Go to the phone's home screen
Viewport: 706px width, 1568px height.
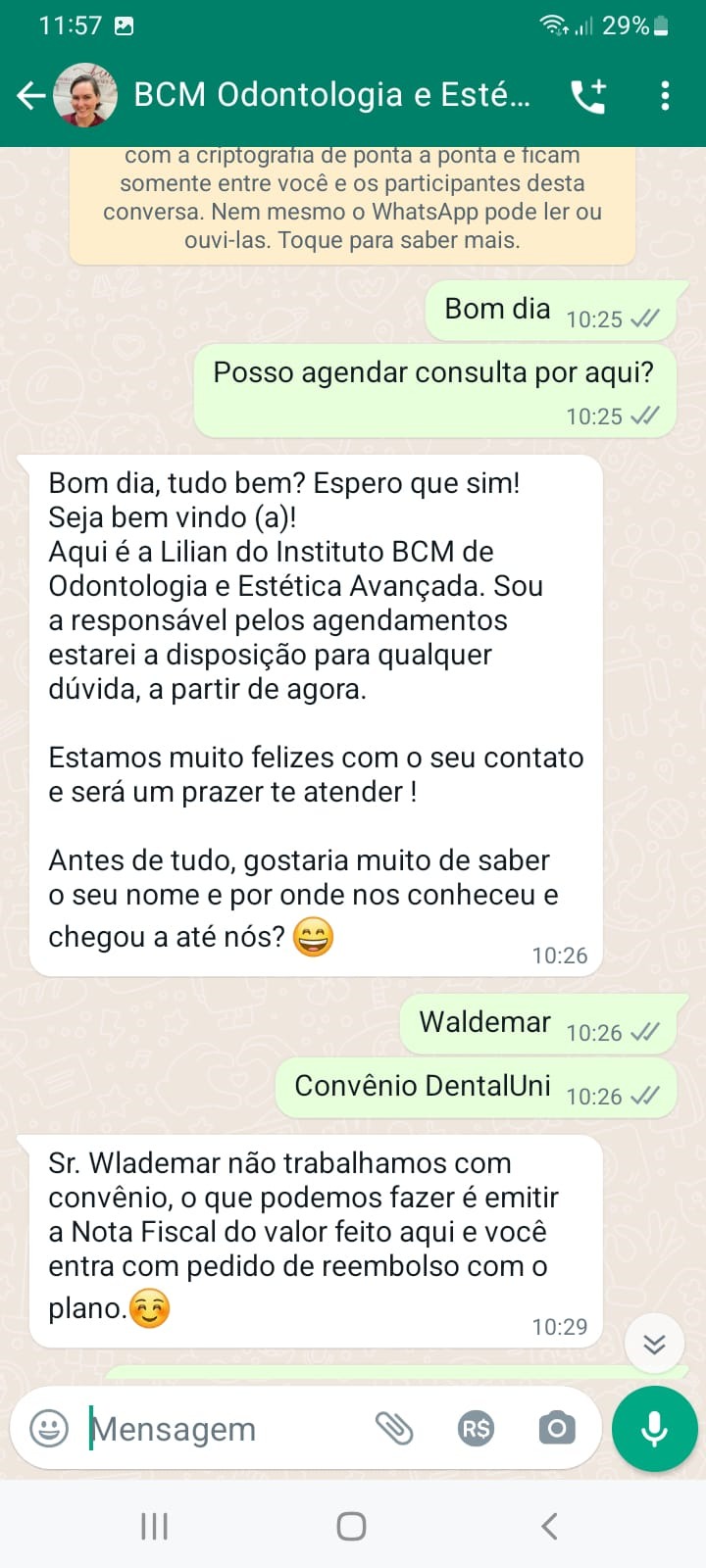coord(351,1526)
